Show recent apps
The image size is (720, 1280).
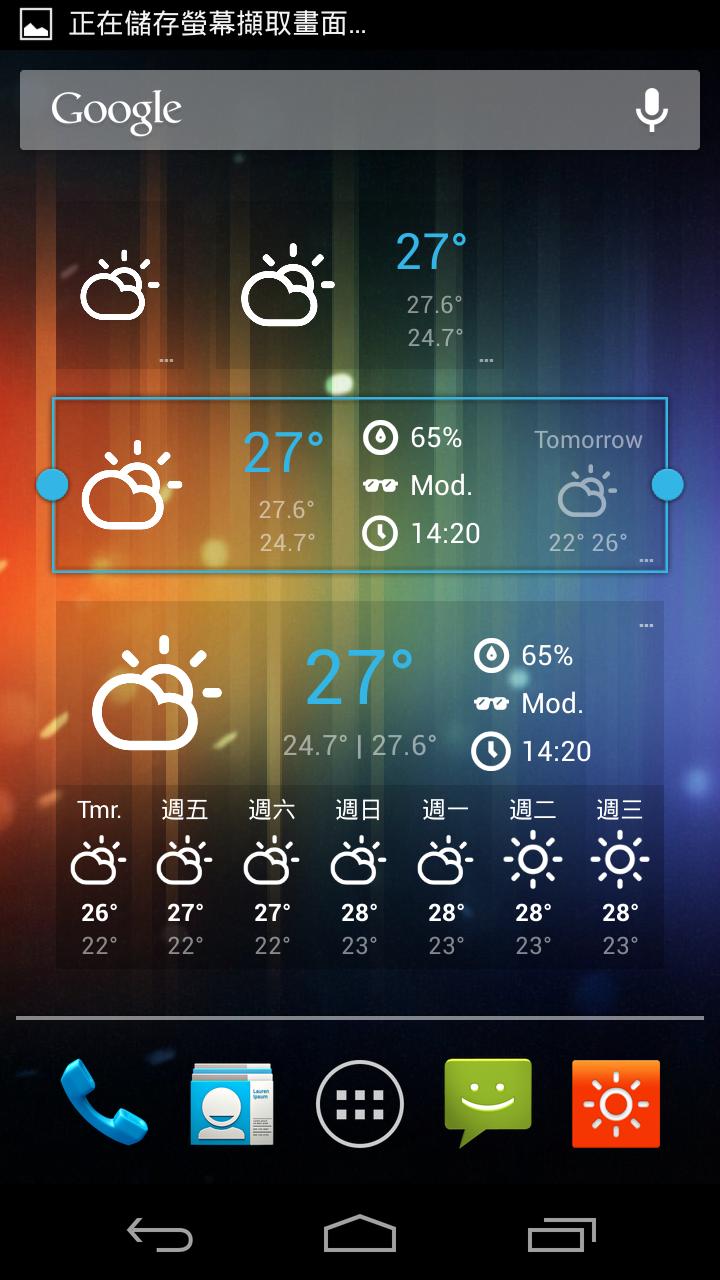coord(561,1235)
